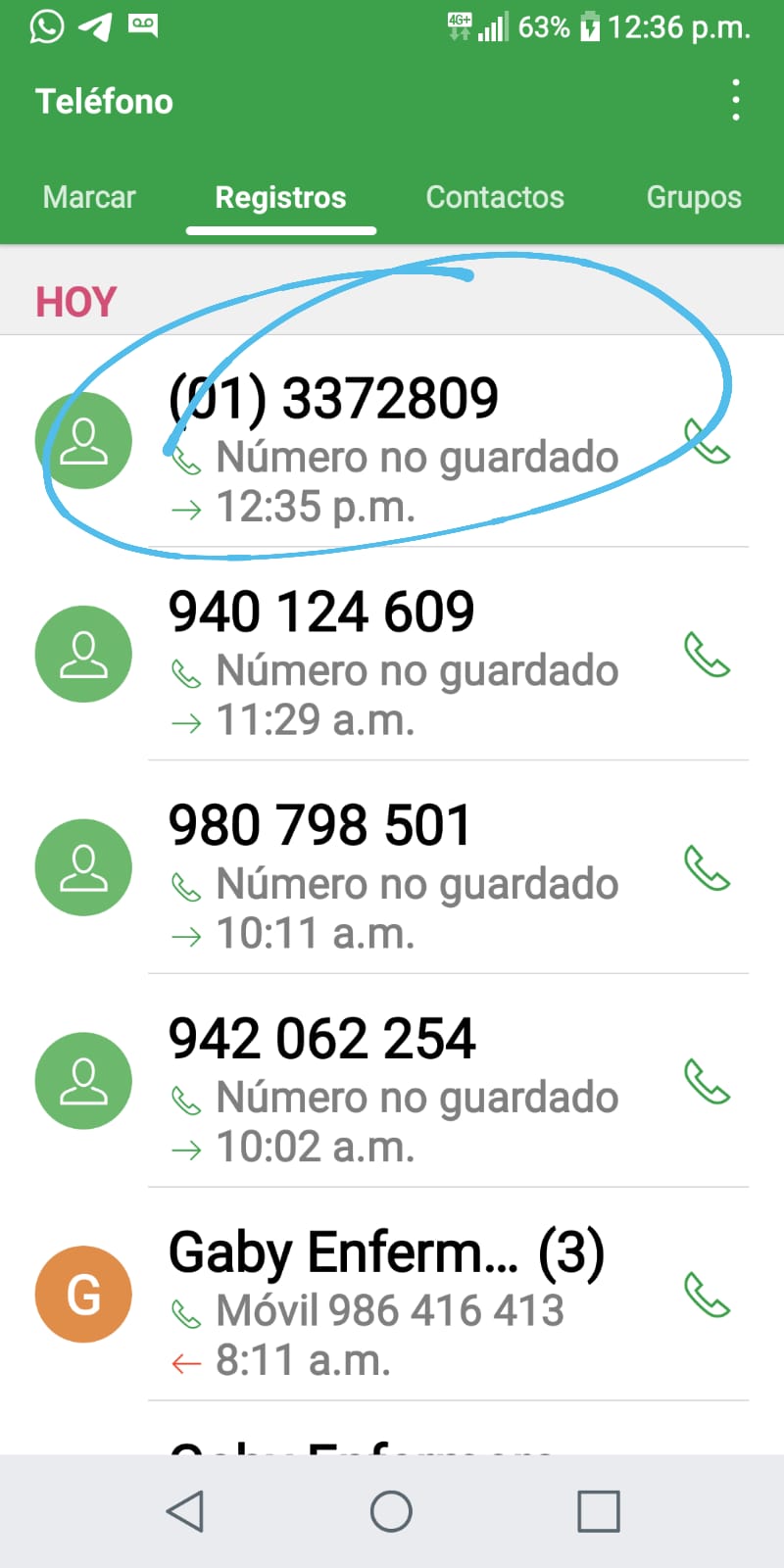This screenshot has height=1568, width=784.
Task: Open Gaby Enferm... (3) call entry
Action: [x=392, y=1295]
